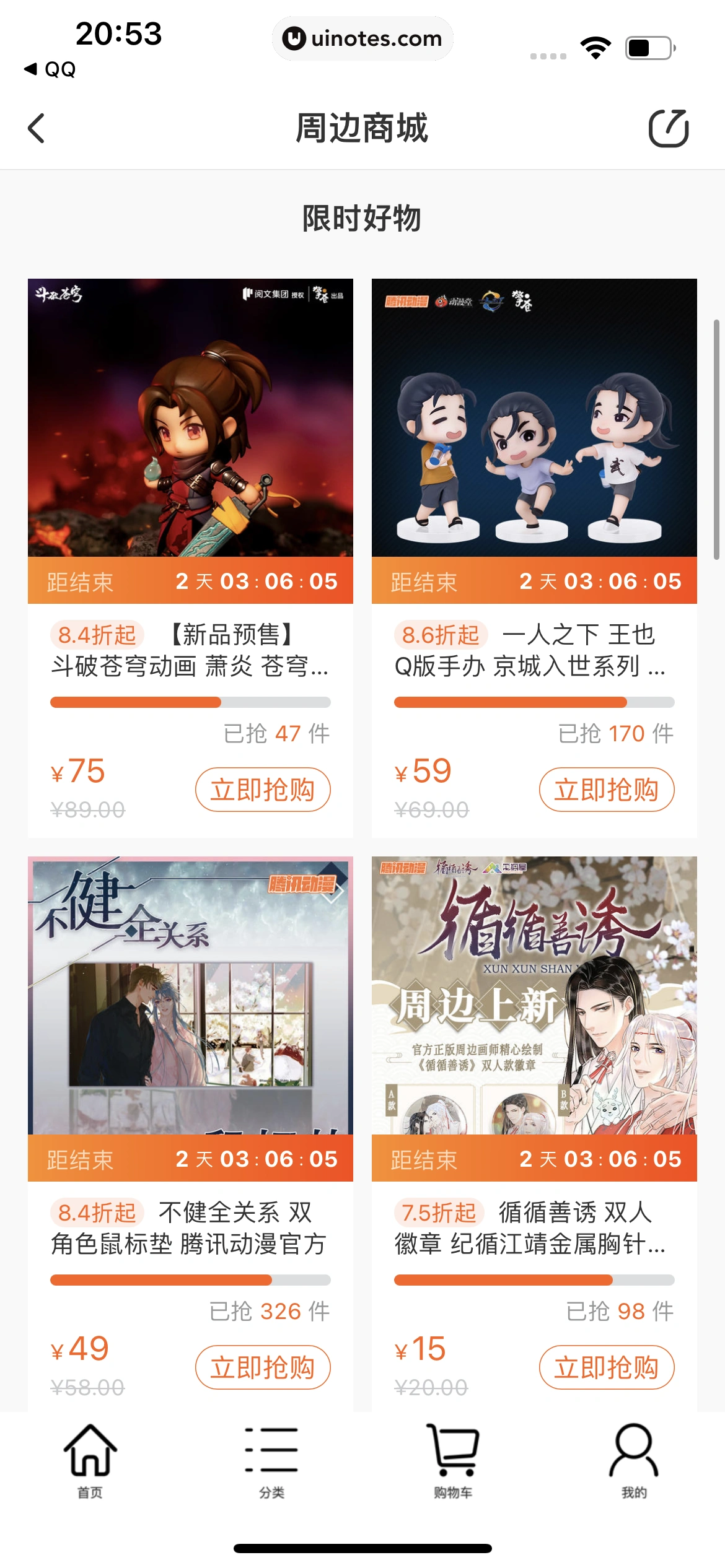Screen dimensions: 725x1568
Task: Tap 立即抢购 for the 萧炎 figure
Action: point(263,789)
